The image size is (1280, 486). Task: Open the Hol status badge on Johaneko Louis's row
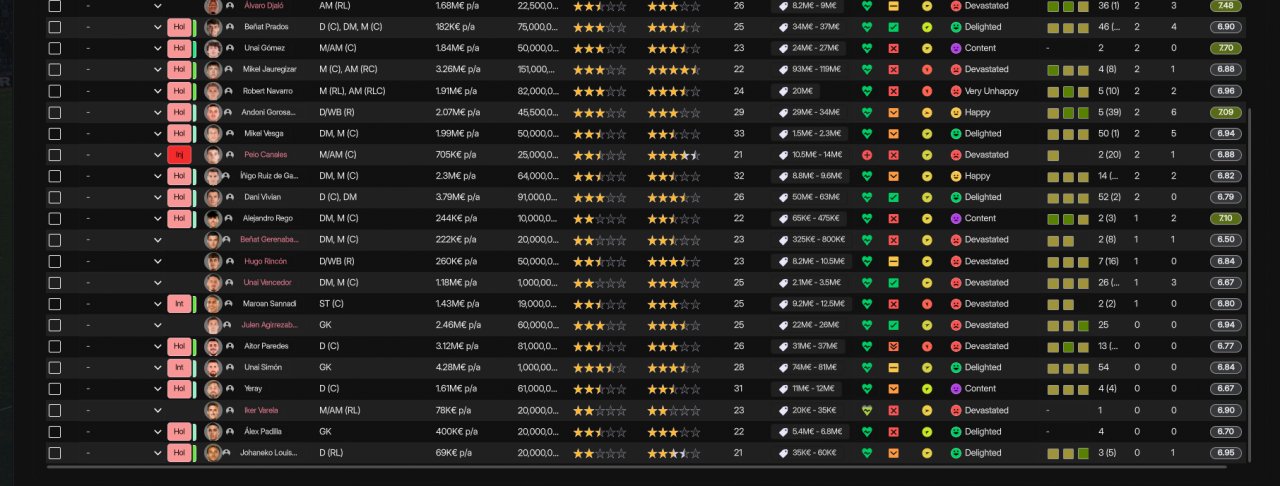tap(179, 452)
